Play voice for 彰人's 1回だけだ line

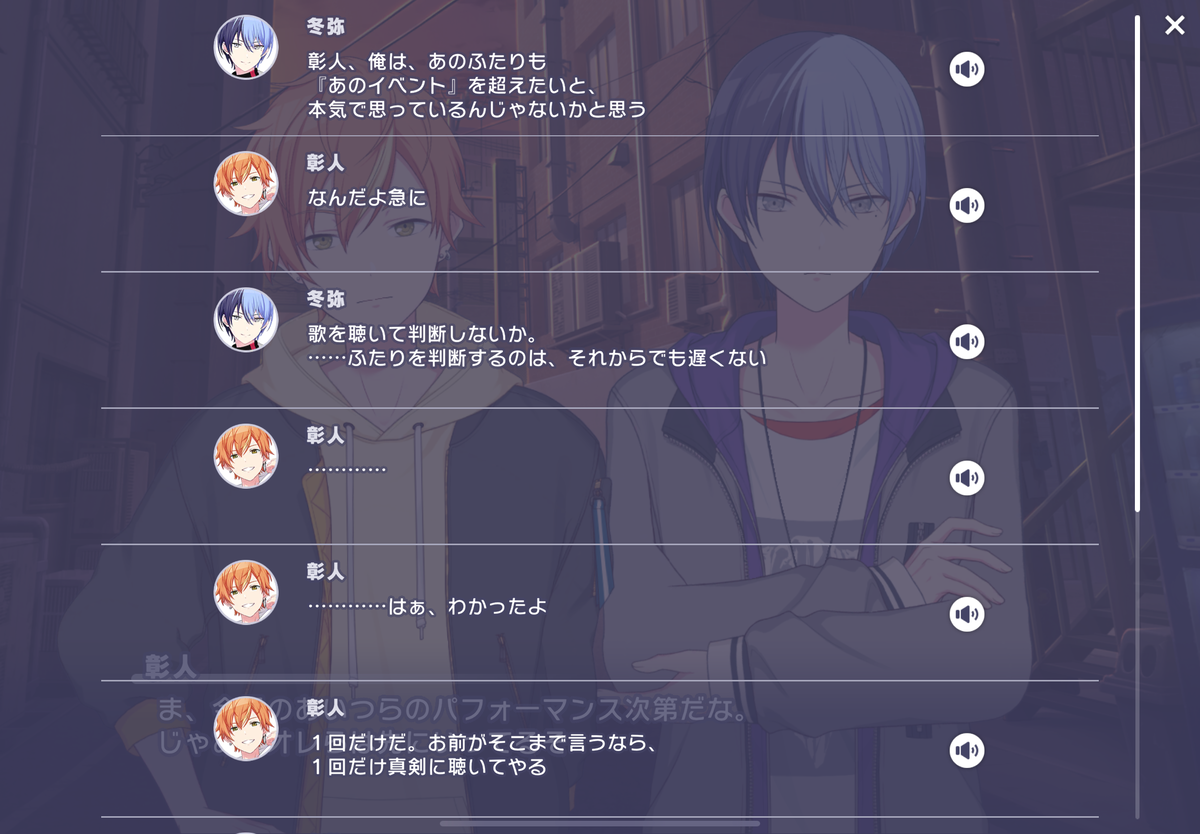(966, 750)
